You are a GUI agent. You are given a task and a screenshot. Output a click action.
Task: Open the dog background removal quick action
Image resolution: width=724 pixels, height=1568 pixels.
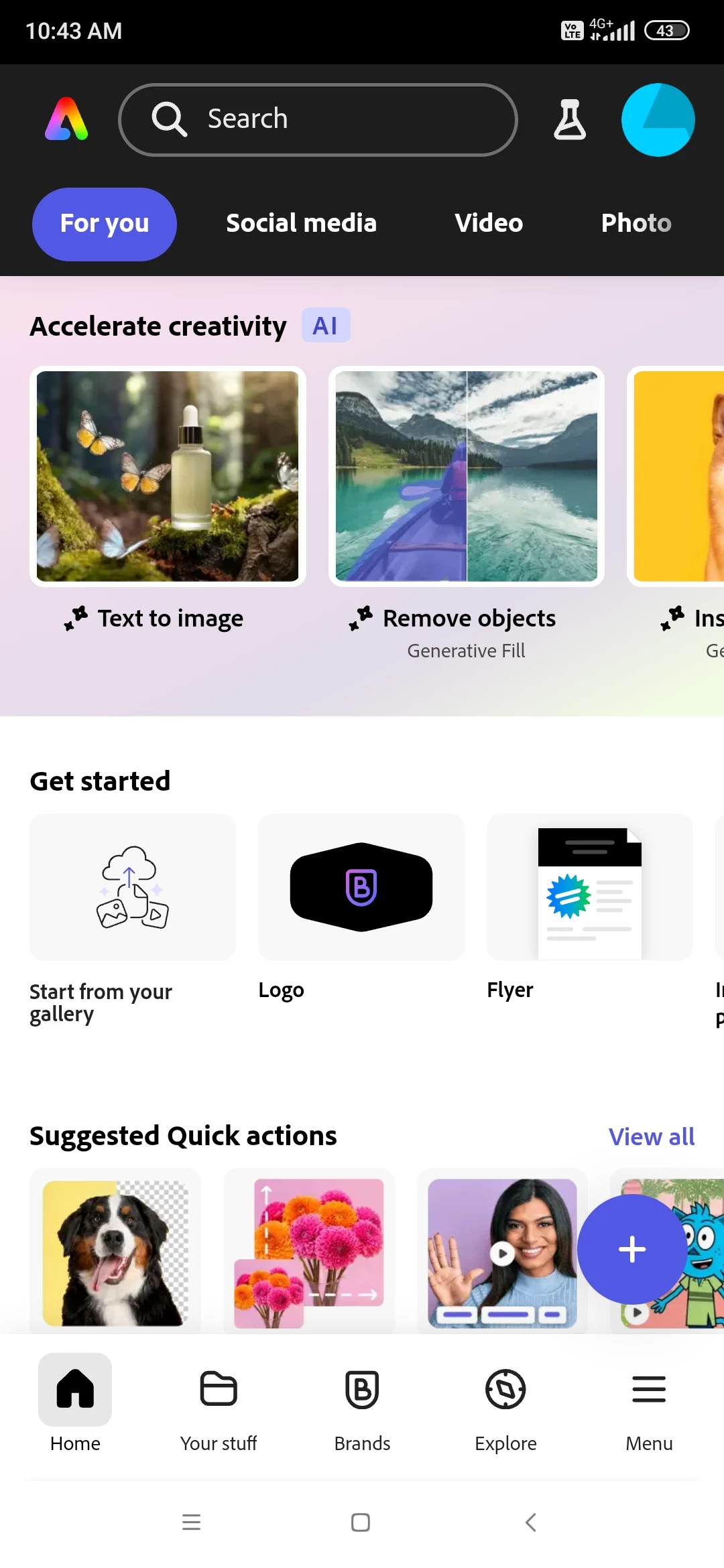coord(115,1252)
